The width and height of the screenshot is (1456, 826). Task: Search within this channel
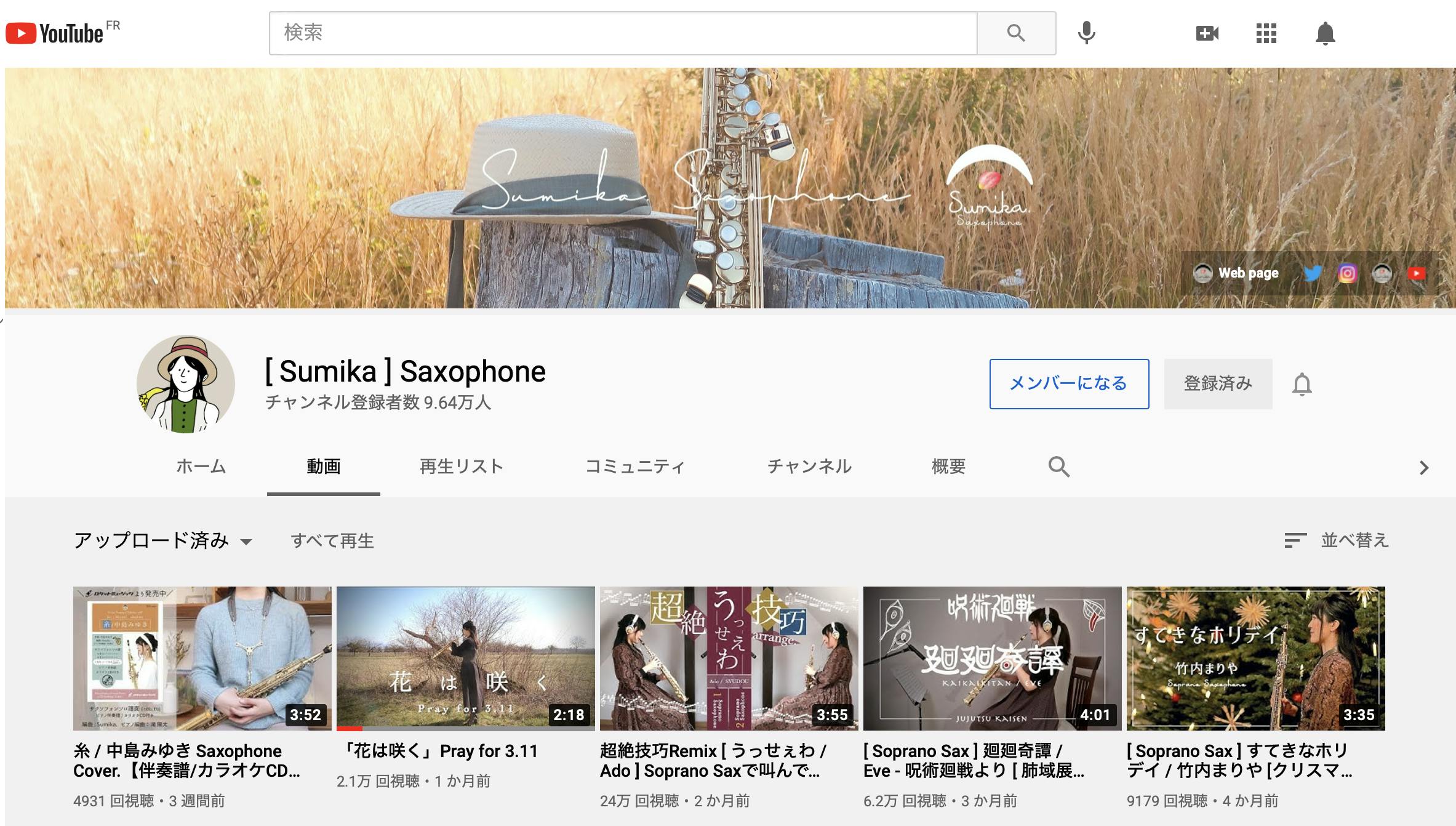tap(1058, 467)
